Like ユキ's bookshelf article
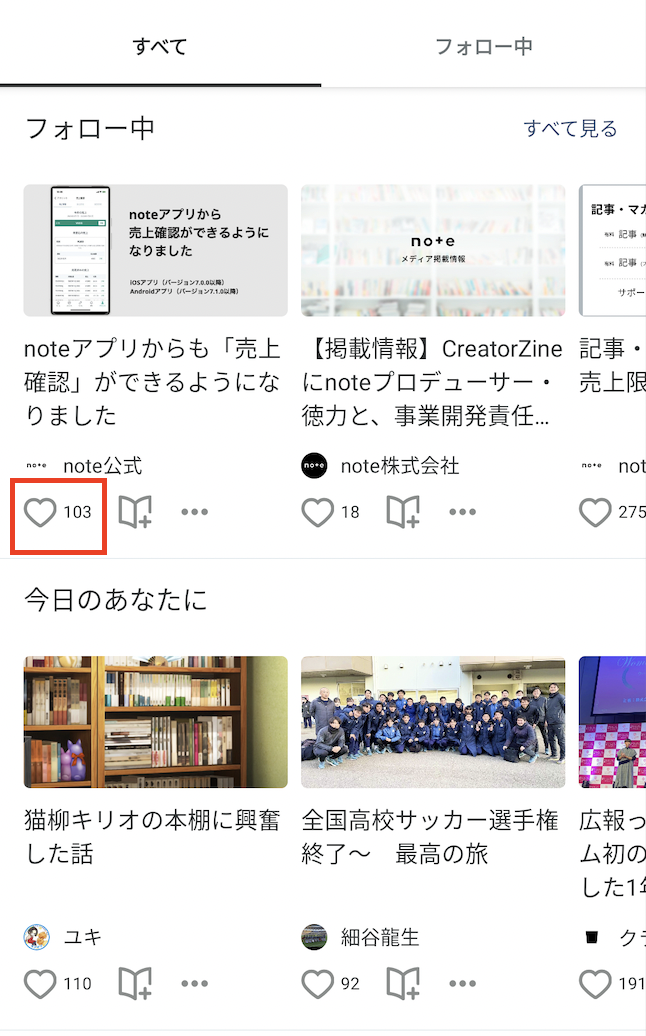646x1036 pixels. (41, 984)
